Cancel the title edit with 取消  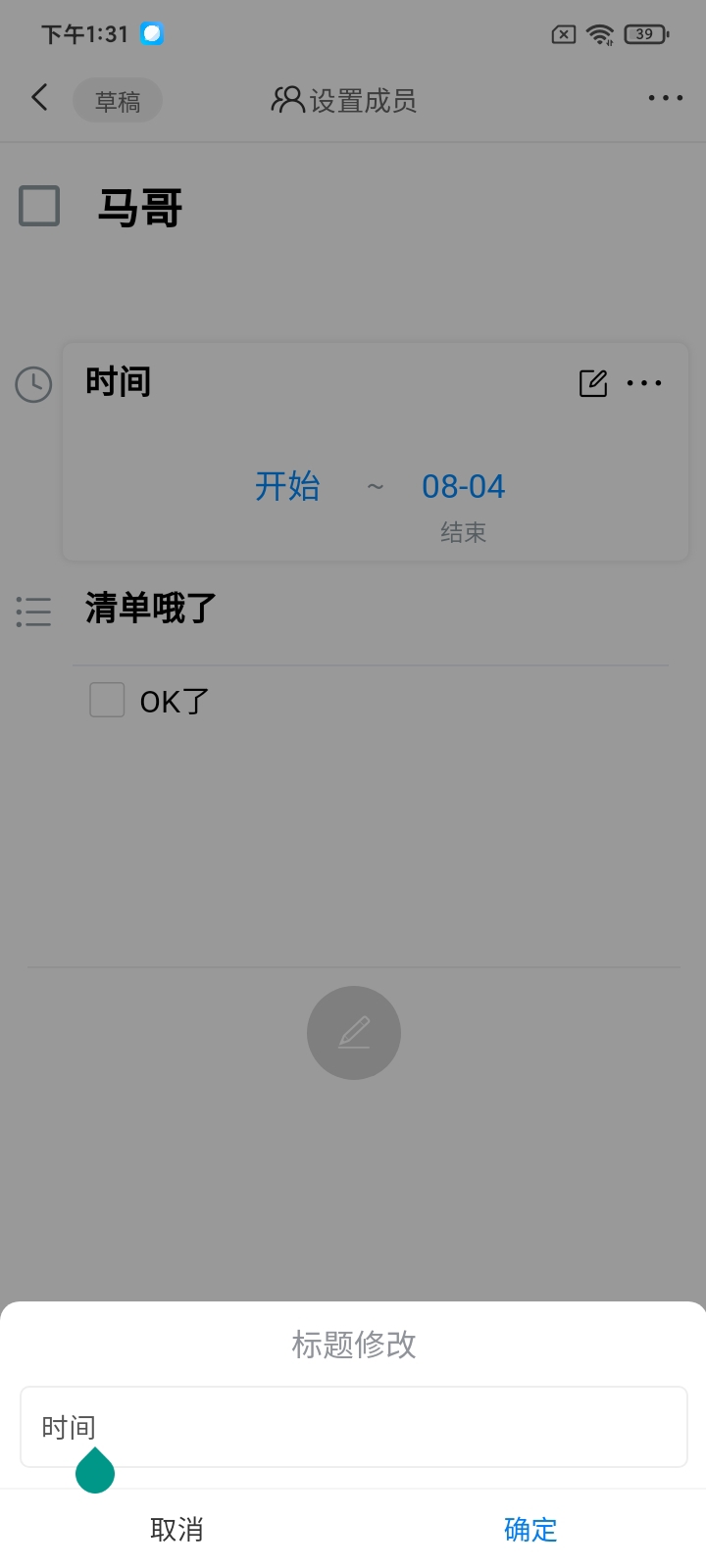tap(176, 1529)
